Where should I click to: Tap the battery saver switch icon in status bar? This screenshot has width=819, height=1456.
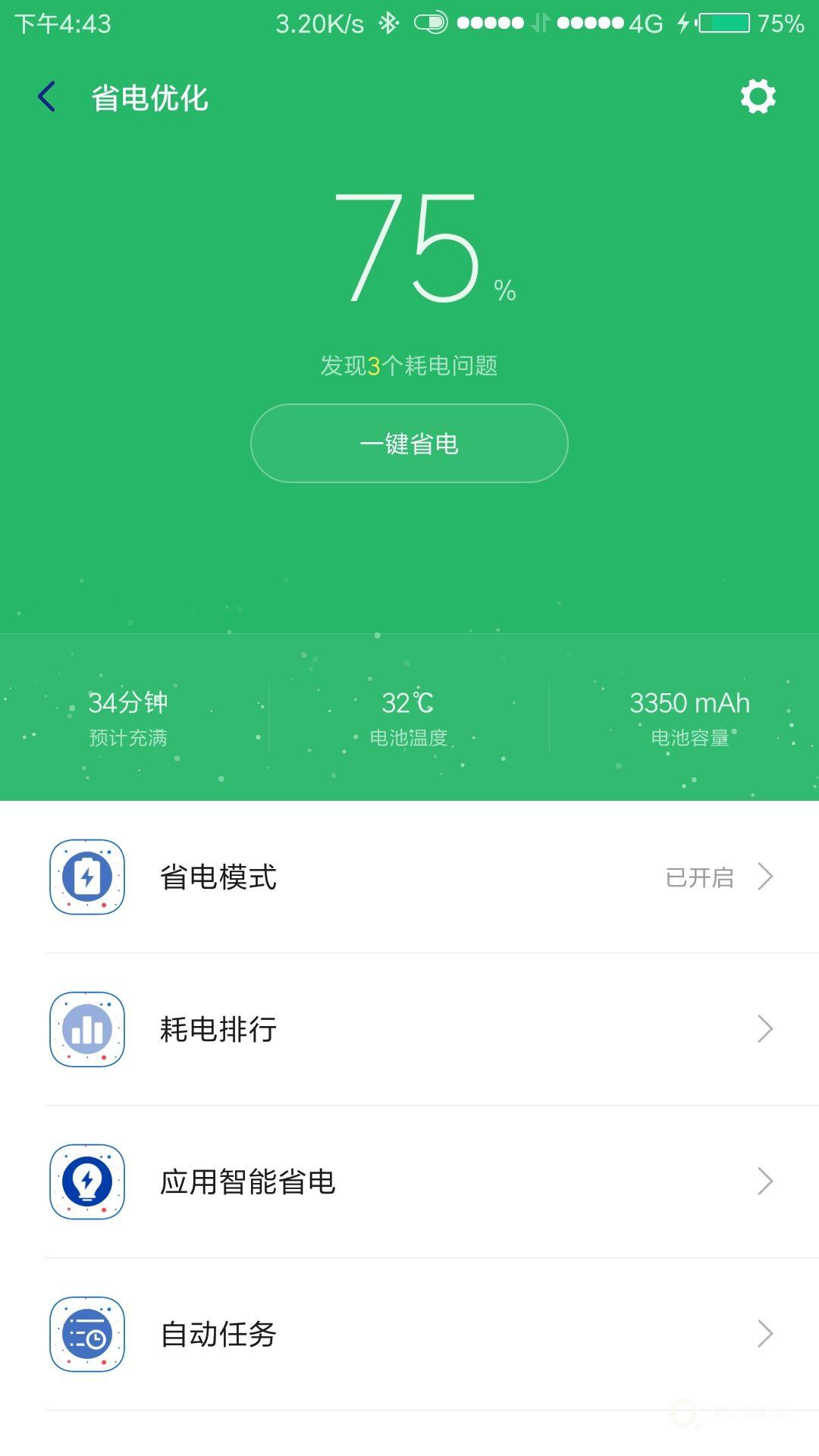pos(429,23)
